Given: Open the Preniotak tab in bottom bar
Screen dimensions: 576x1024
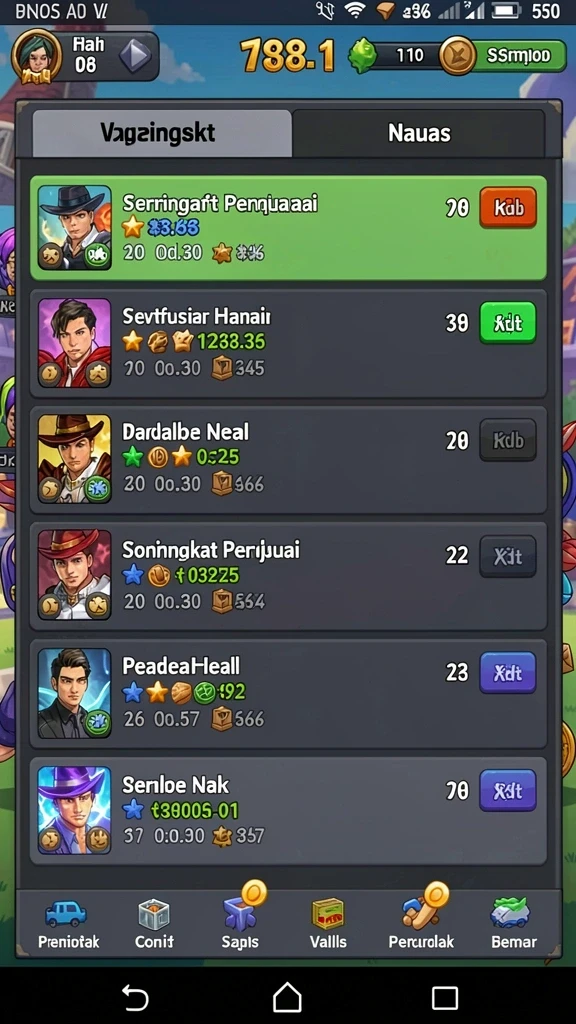Looking at the screenshot, I should [66, 923].
